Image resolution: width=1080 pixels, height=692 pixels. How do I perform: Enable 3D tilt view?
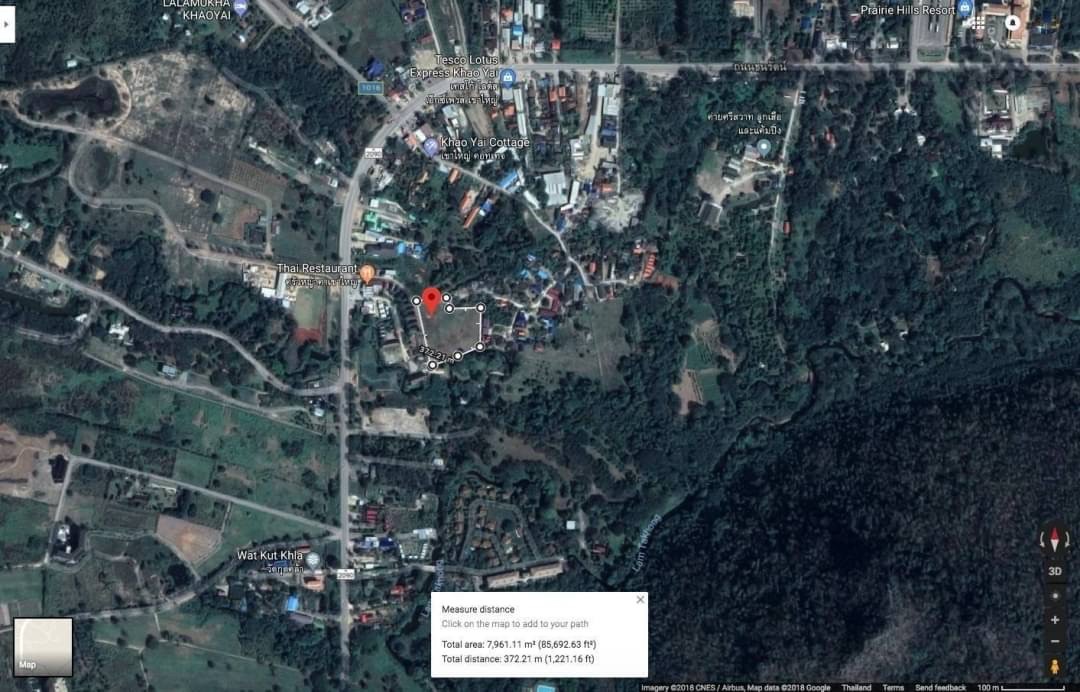pos(1055,571)
